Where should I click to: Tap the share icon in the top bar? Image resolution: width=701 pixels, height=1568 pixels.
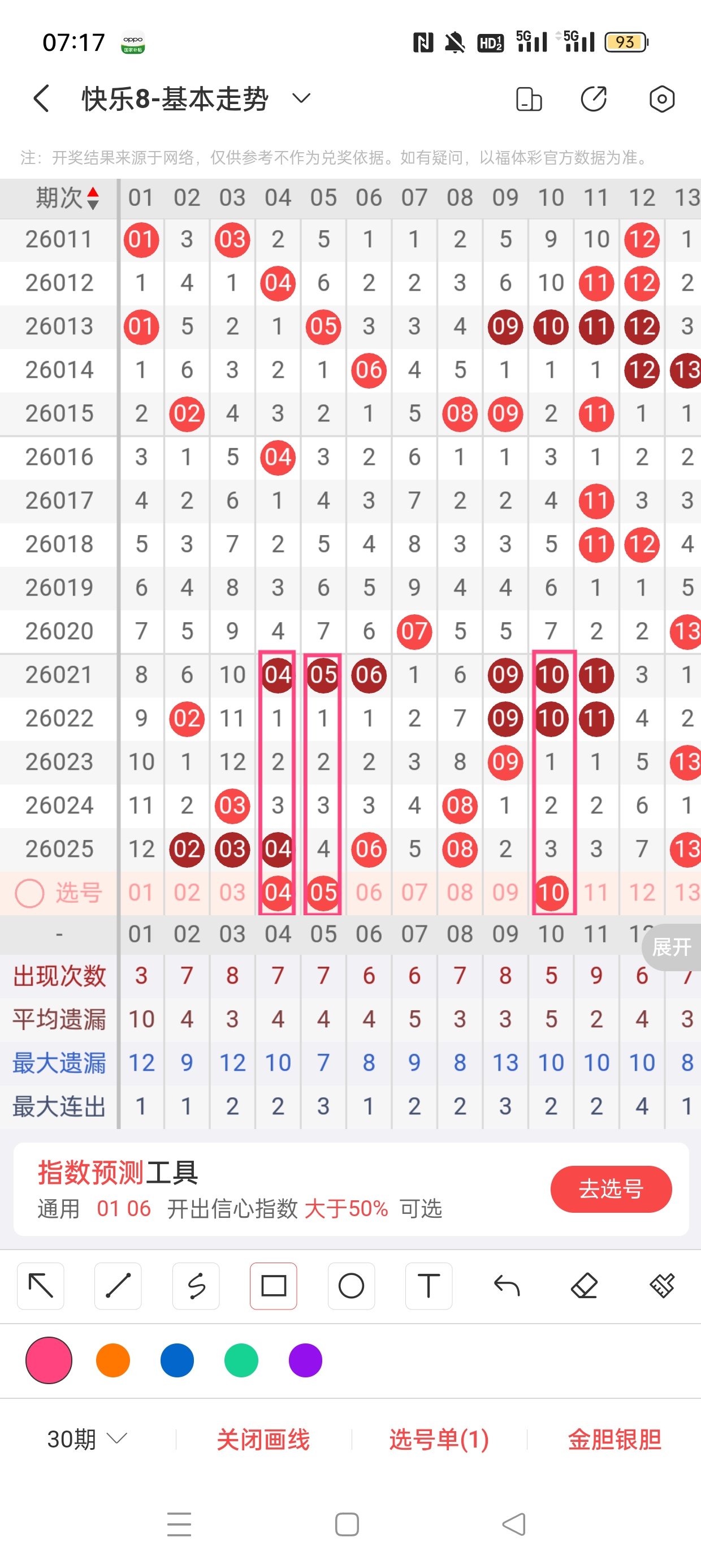click(x=593, y=98)
